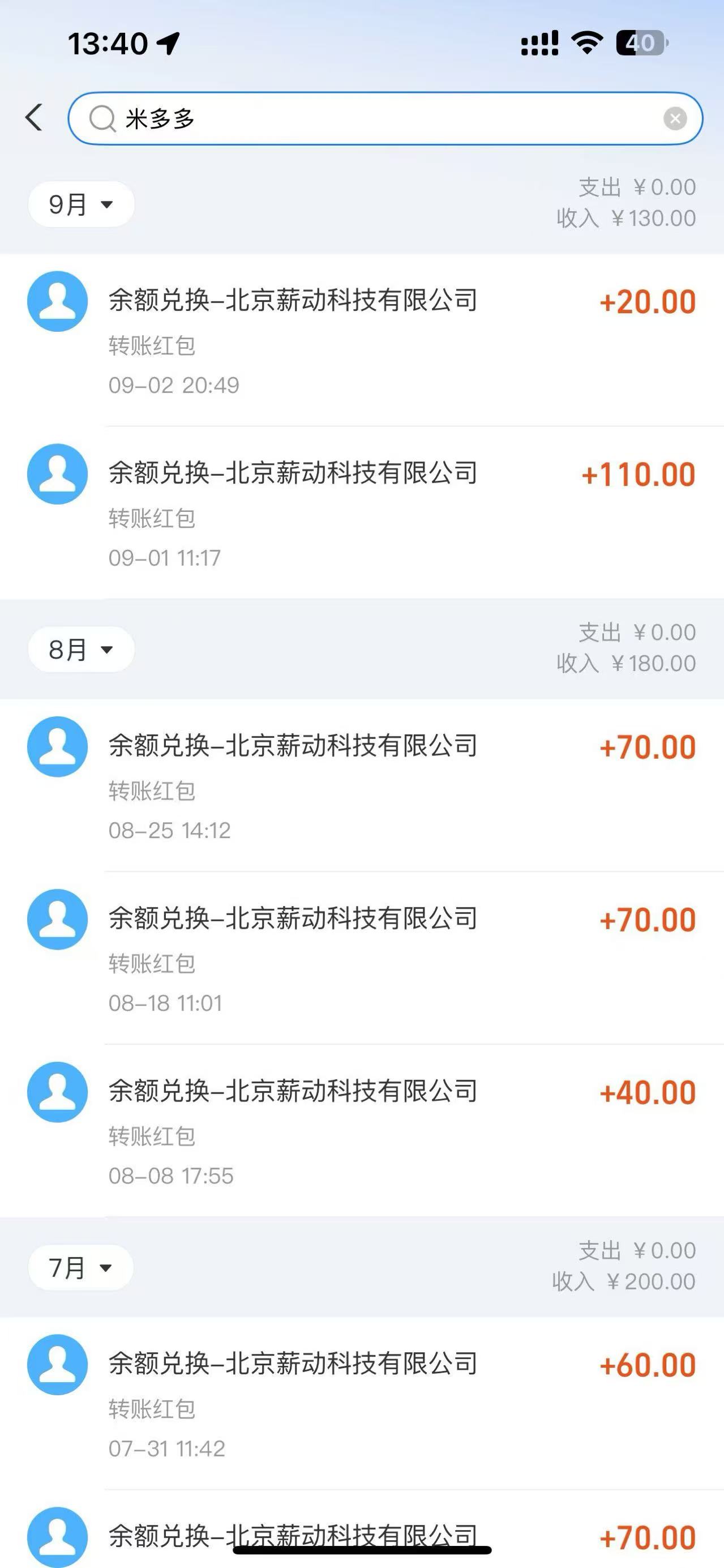Viewport: 724px width, 1568px height.
Task: Open the +40.00 transaction from 08-08 17:55
Action: [x=362, y=1131]
